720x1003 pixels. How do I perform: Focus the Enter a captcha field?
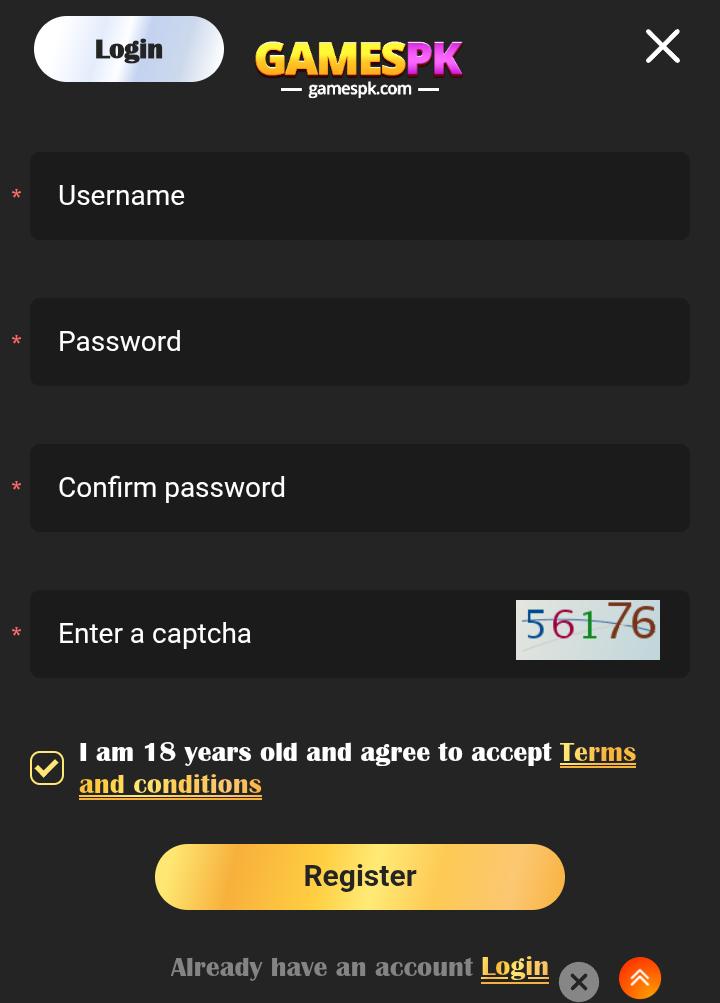(272, 634)
